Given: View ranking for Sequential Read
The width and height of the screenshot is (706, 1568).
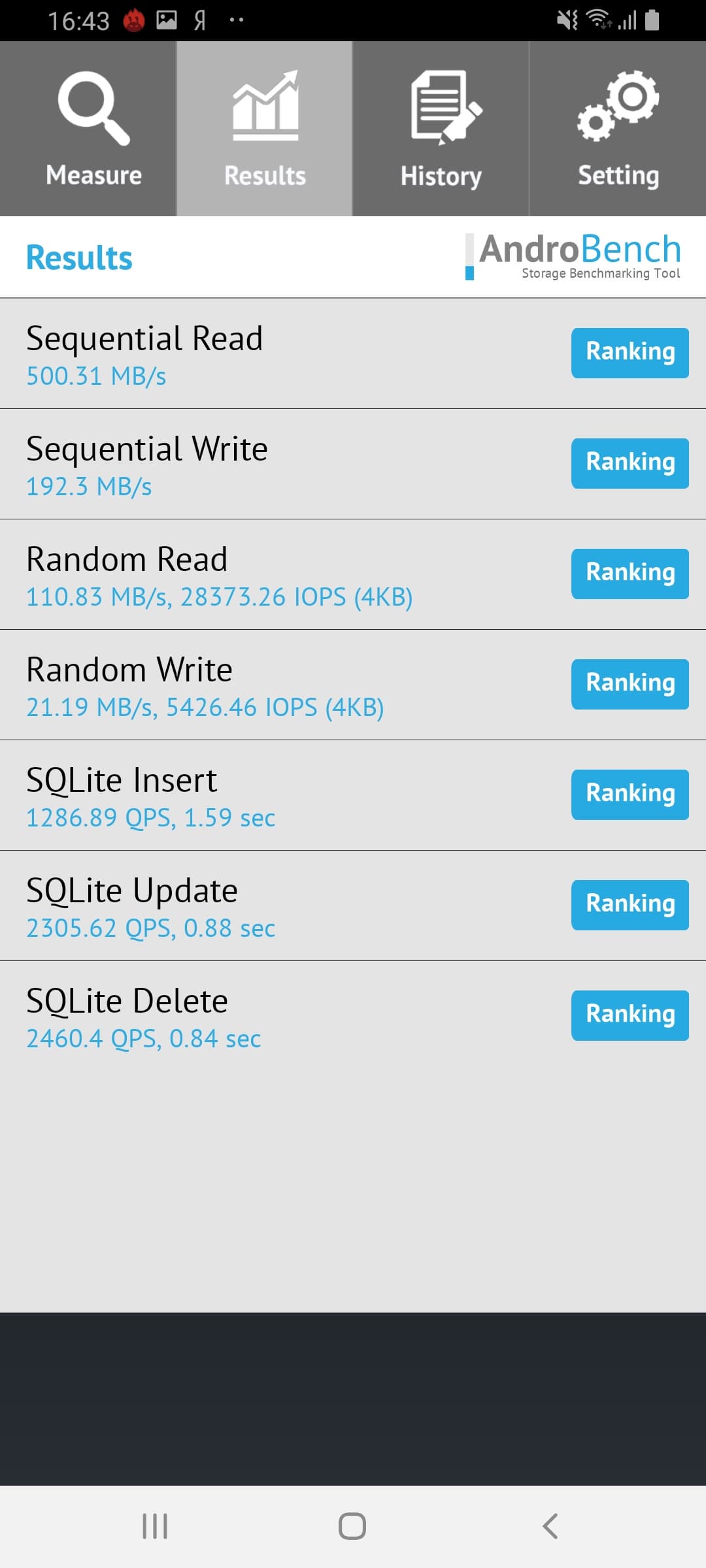Looking at the screenshot, I should [630, 353].
